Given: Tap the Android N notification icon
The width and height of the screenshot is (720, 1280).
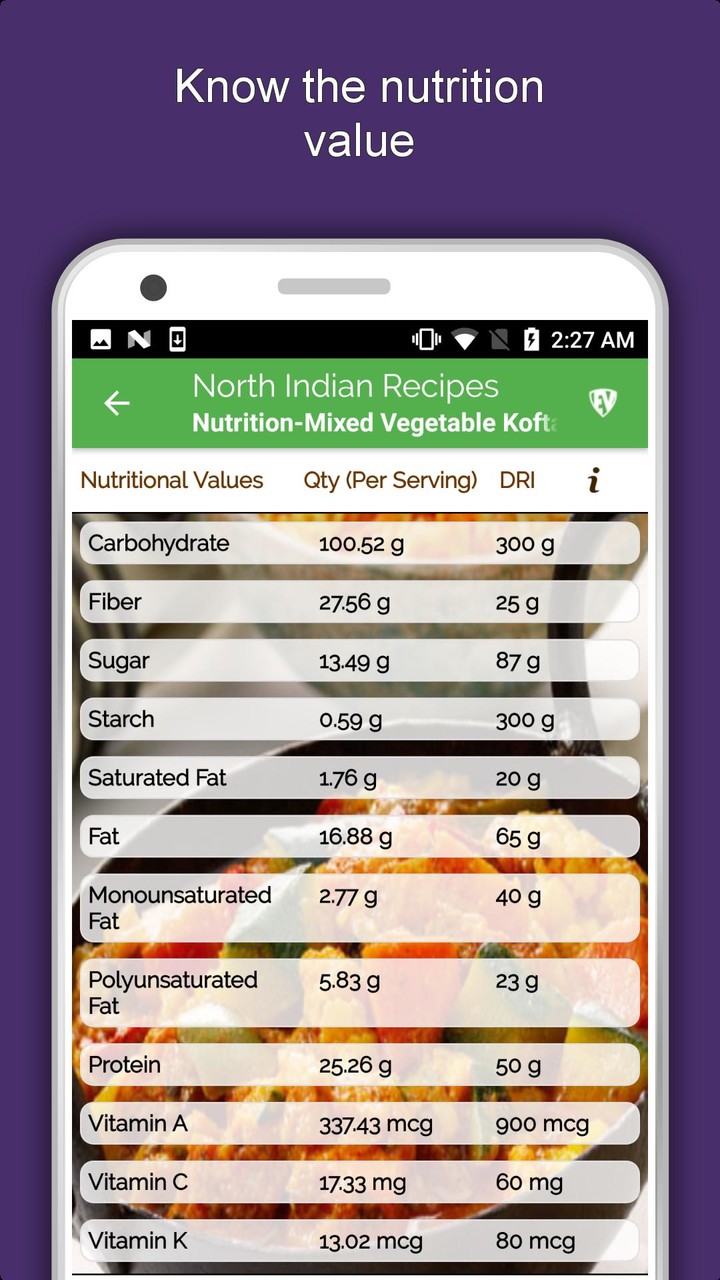Looking at the screenshot, I should pos(137,339).
